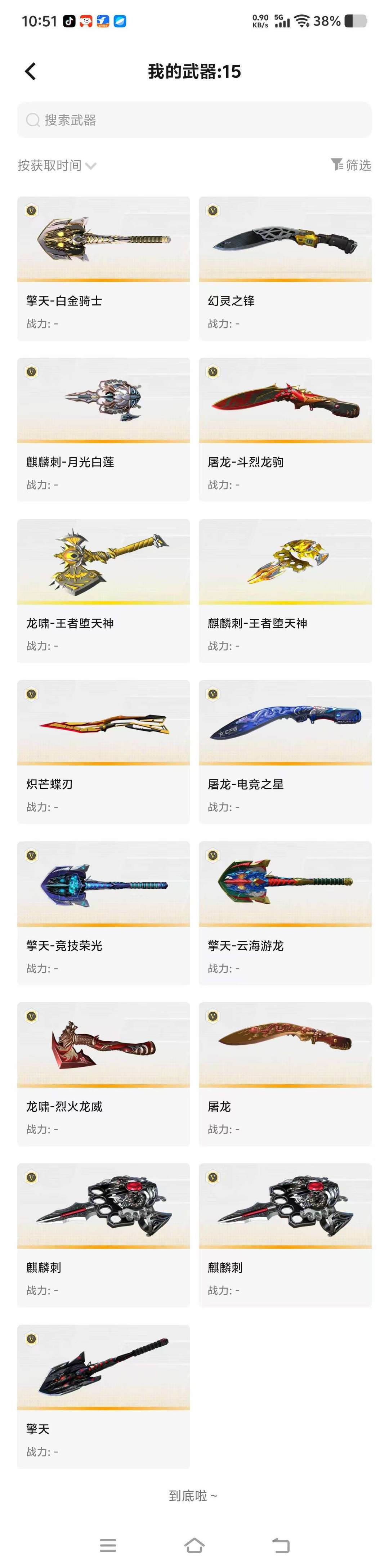View the 炽芒蝶刃 weapon card
This screenshot has width=389, height=1568.
[103, 752]
